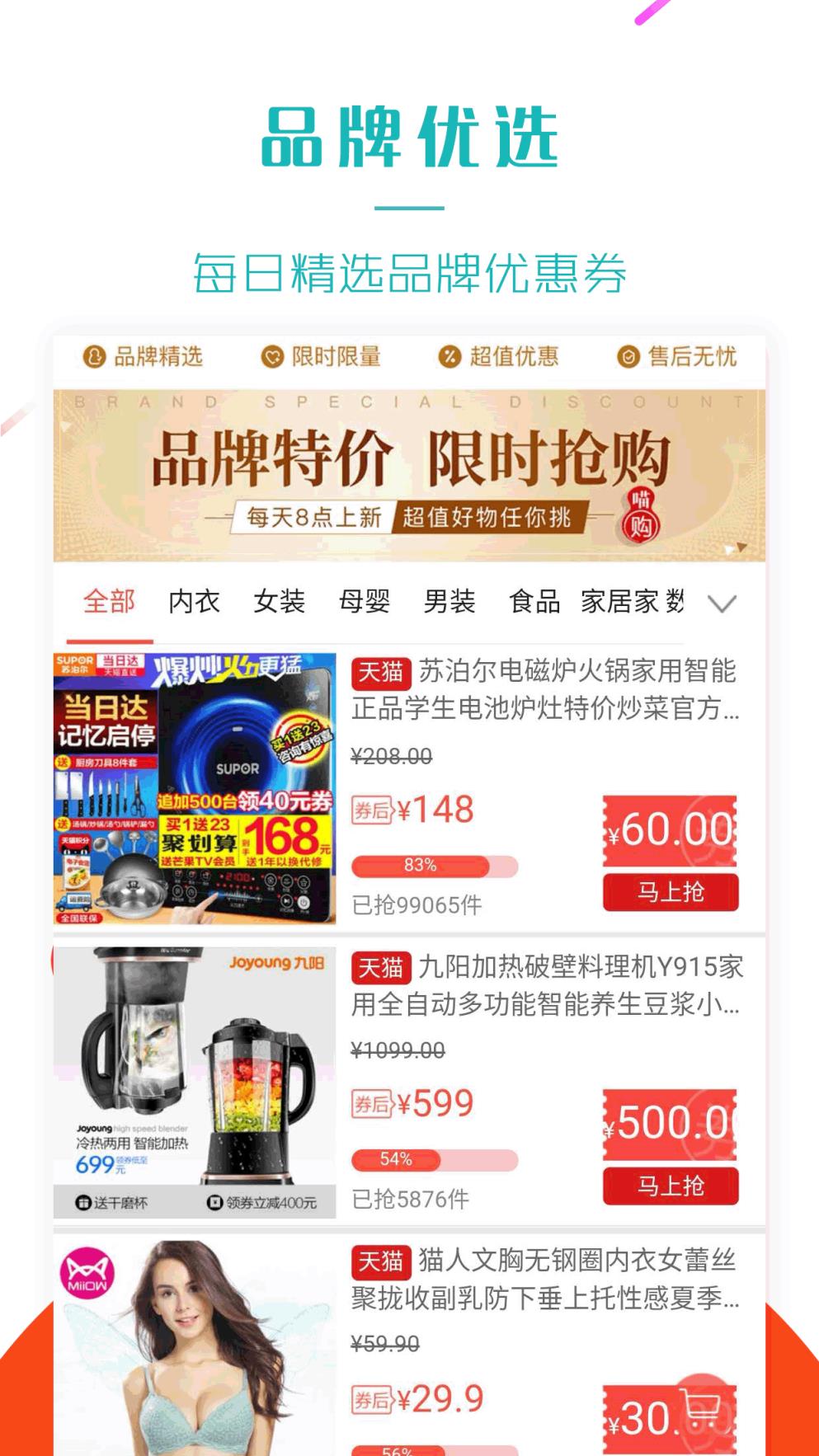The width and height of the screenshot is (819, 1456).
Task: Open the Supor cooker product thumbnail
Action: [194, 783]
